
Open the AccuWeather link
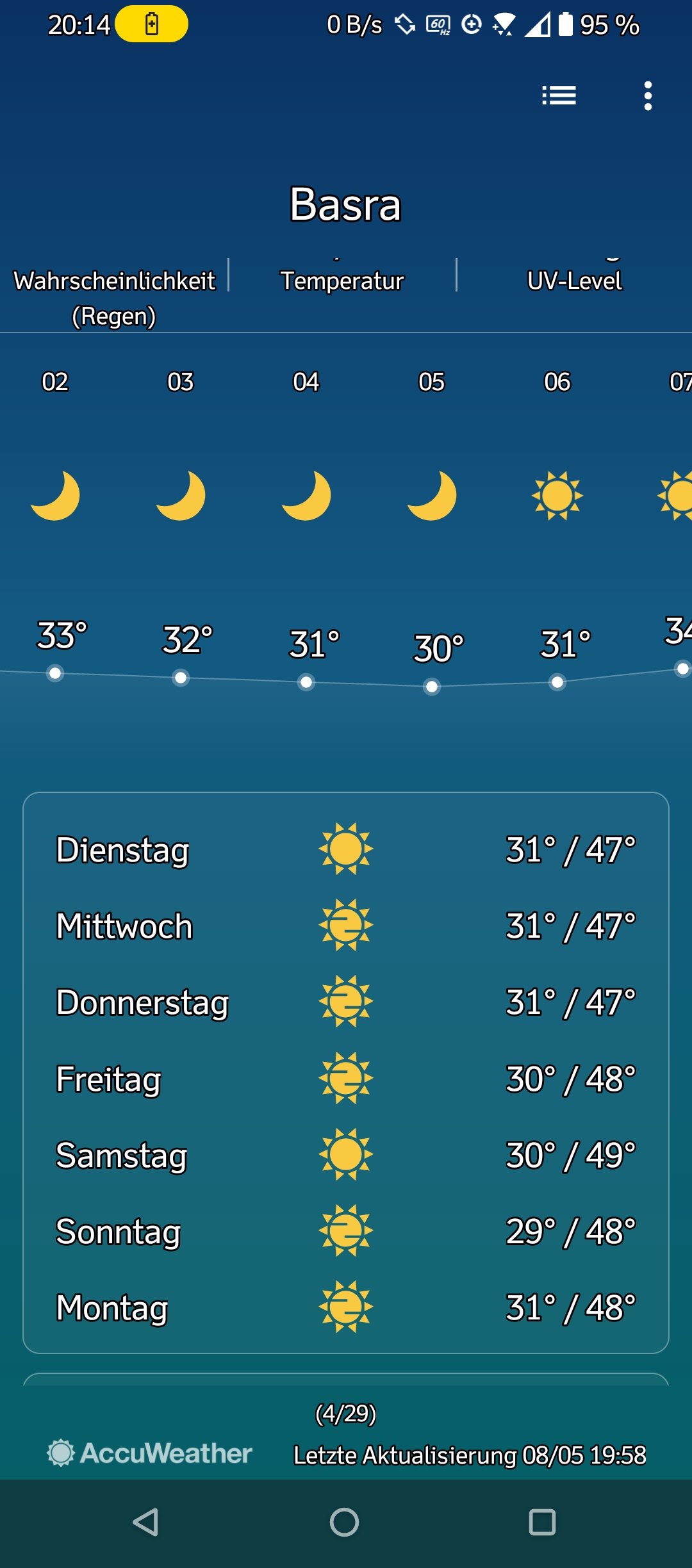pyautogui.click(x=149, y=1453)
